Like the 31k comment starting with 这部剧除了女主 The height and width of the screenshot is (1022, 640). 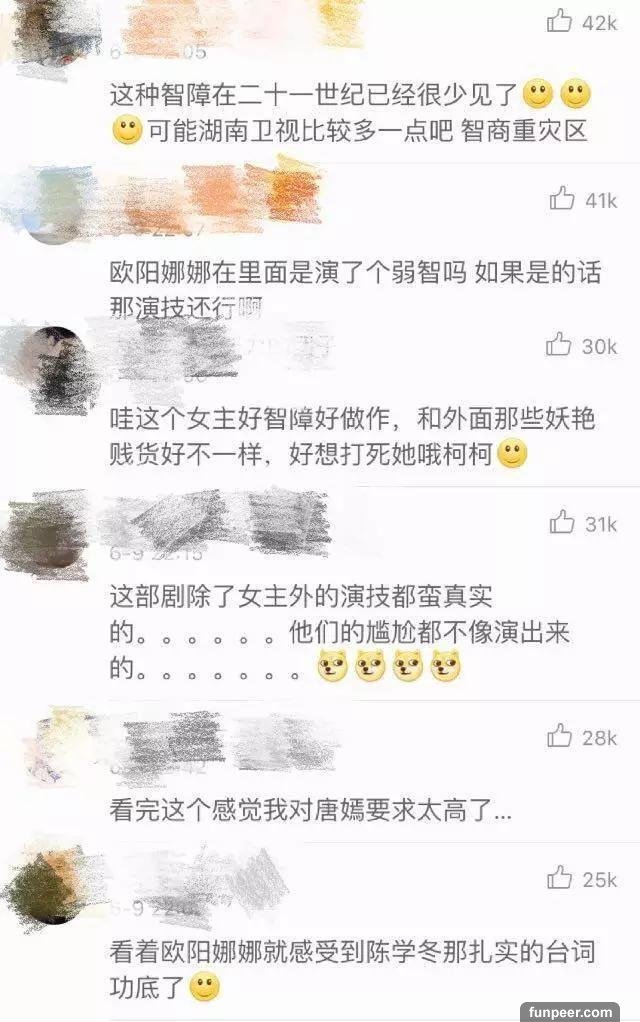[x=561, y=521]
